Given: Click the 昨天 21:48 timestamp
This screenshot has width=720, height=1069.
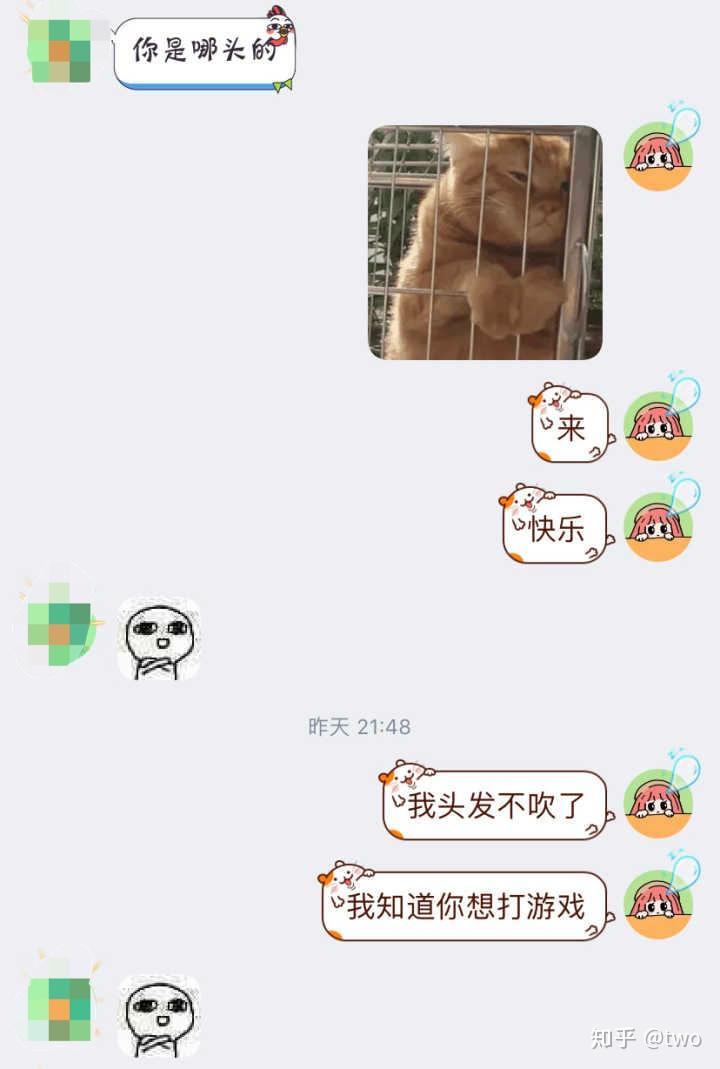Looking at the screenshot, I should point(360,728).
